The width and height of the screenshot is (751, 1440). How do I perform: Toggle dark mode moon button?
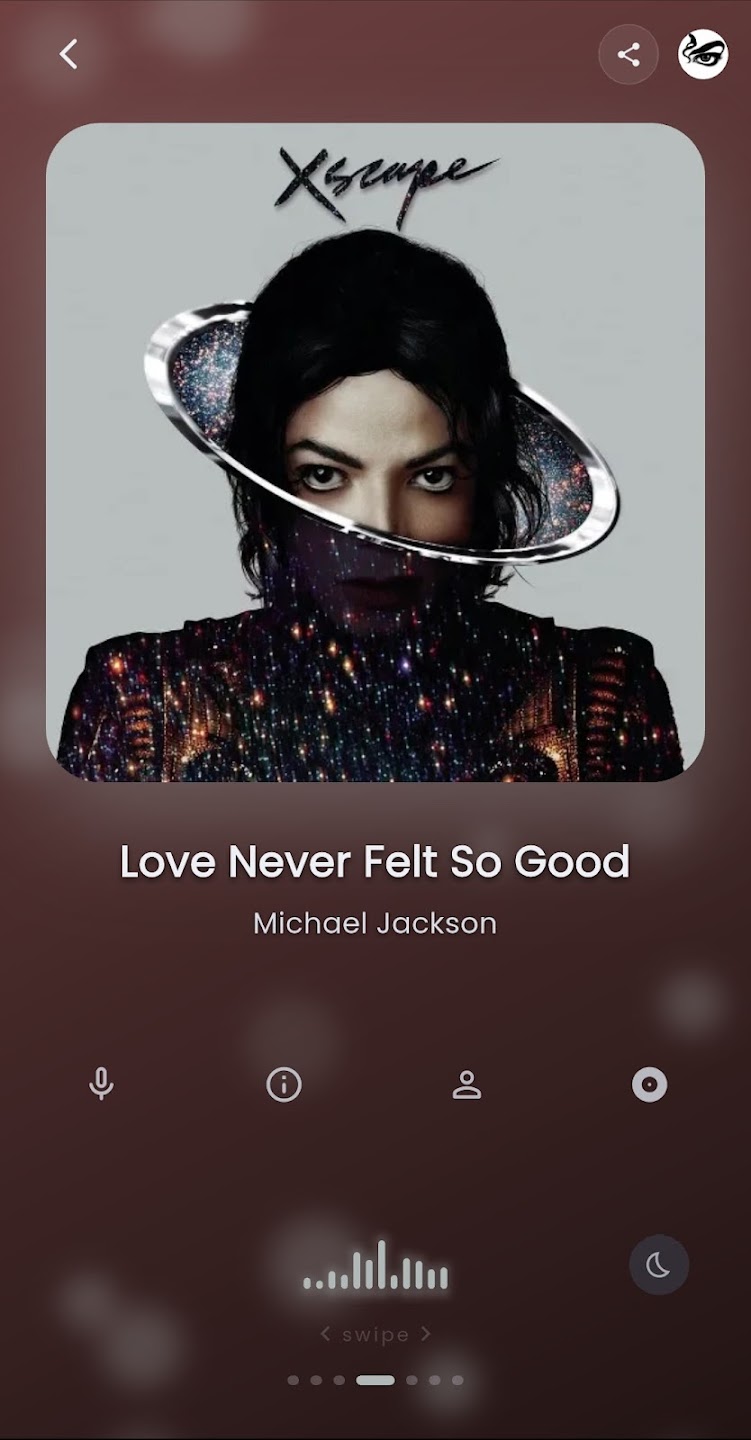coord(658,1265)
